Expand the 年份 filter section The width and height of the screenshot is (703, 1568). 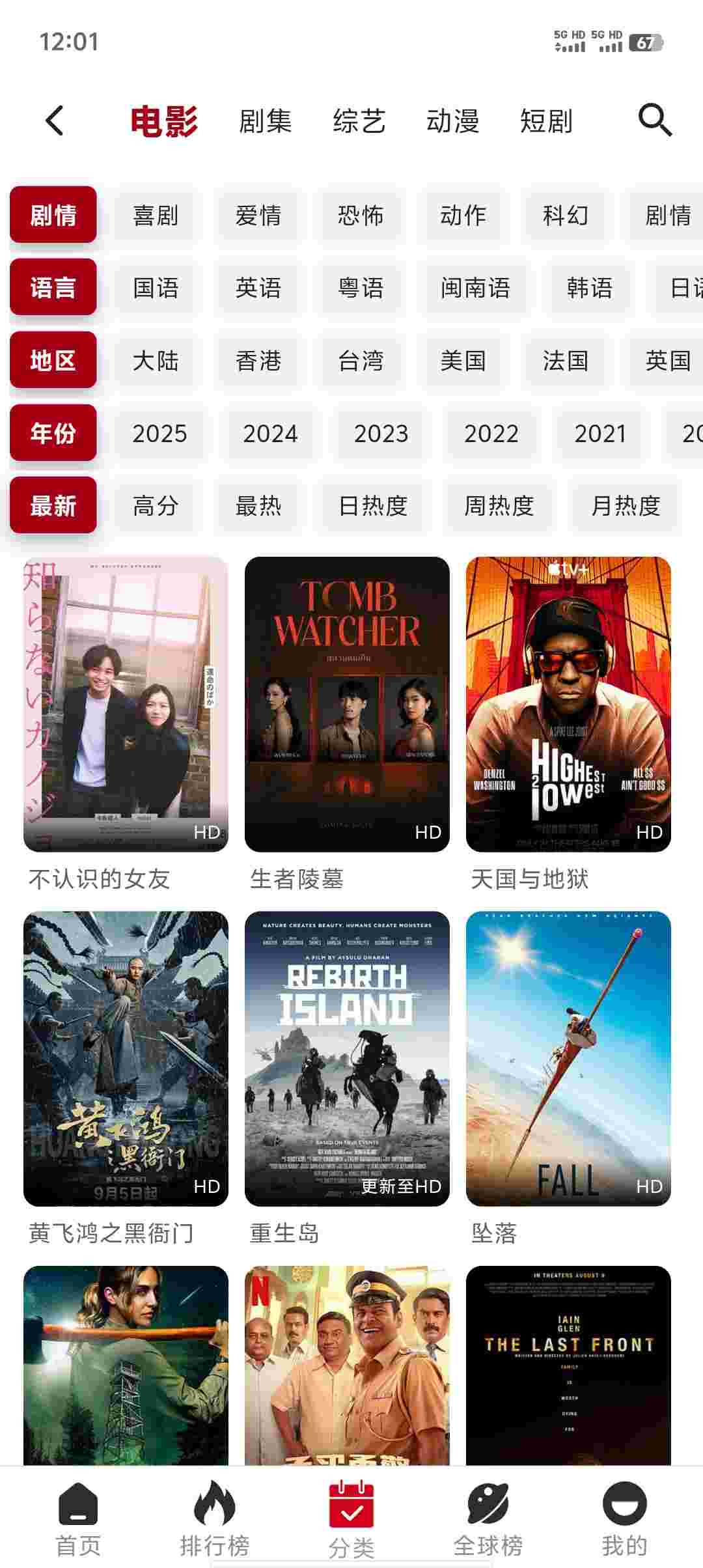53,434
